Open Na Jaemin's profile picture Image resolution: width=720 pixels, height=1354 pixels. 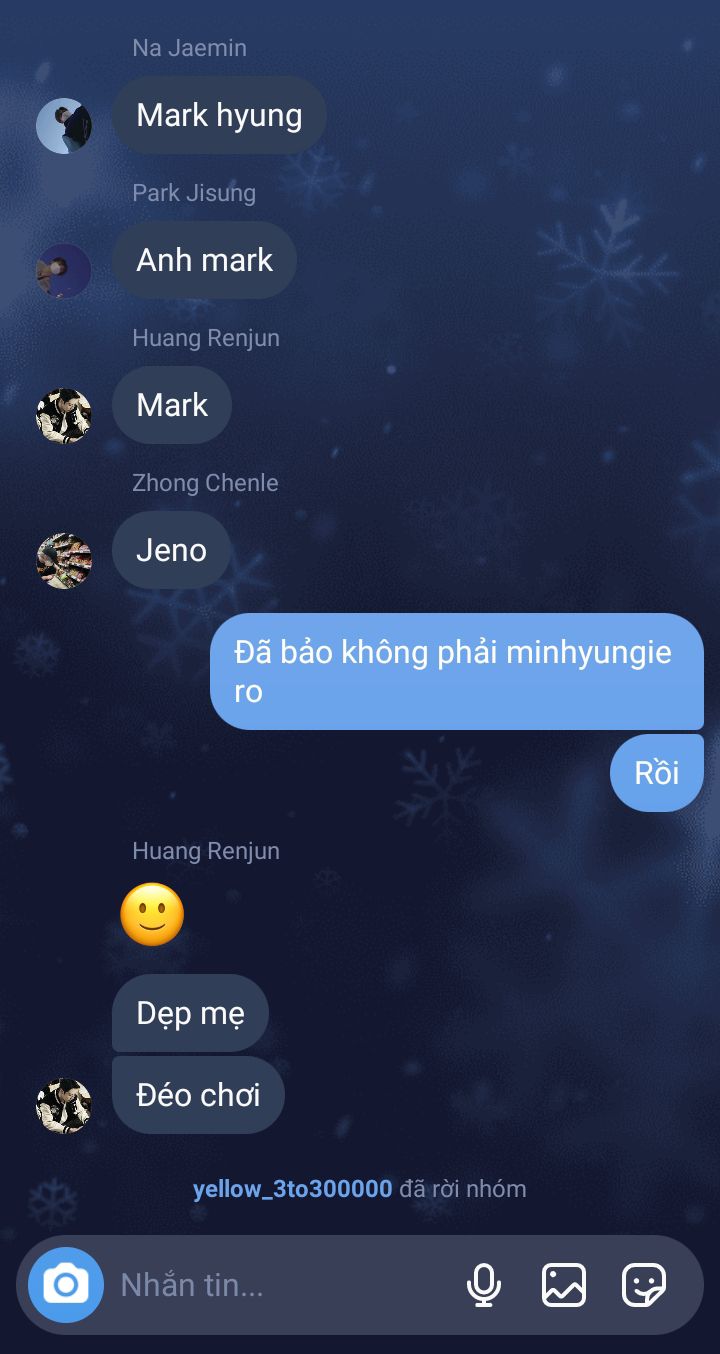[64, 126]
